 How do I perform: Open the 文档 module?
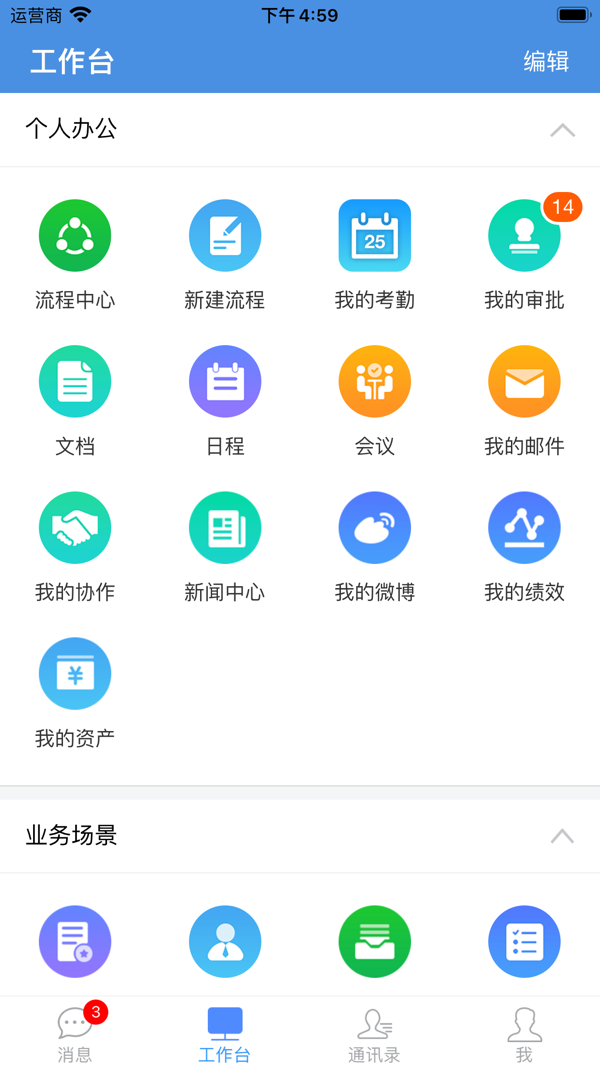75,382
